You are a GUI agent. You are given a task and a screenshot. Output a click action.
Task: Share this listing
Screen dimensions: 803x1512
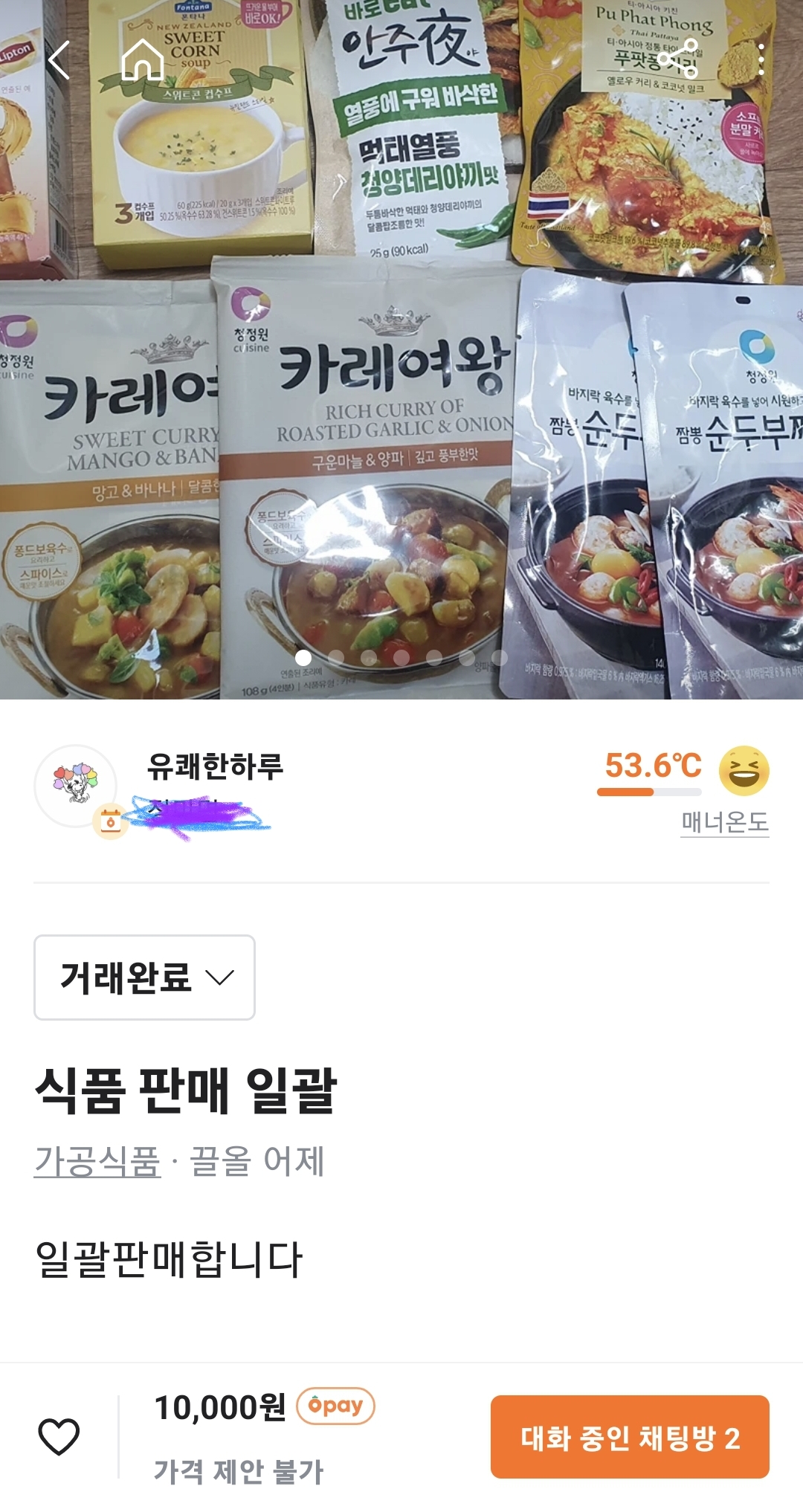pyautogui.click(x=677, y=59)
